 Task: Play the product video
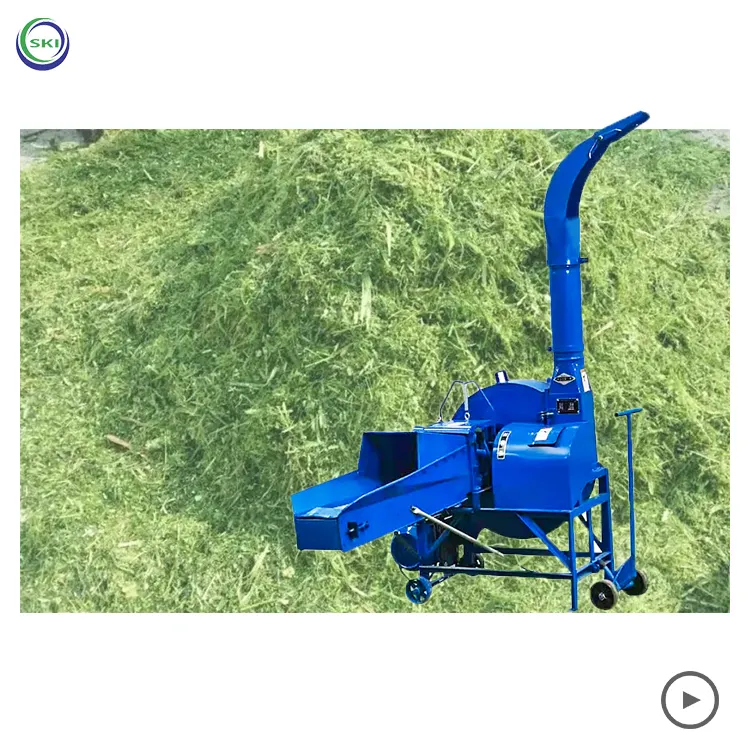pyautogui.click(x=690, y=700)
